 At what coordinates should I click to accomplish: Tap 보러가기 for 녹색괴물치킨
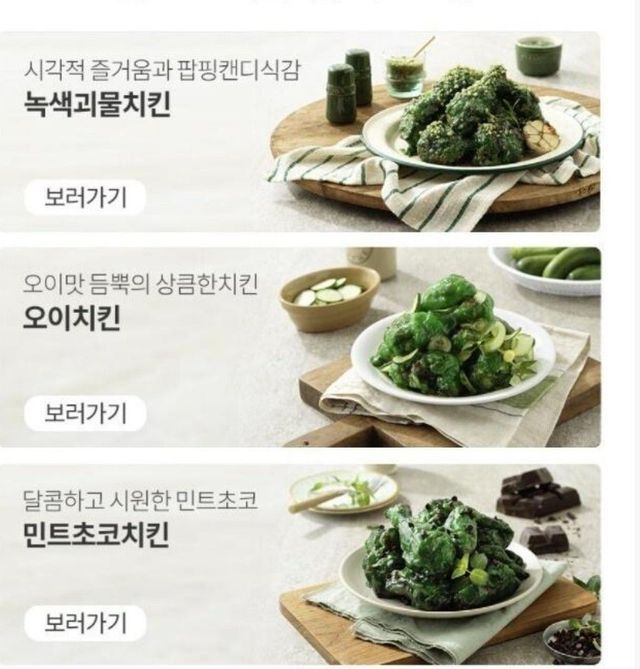click(x=85, y=197)
